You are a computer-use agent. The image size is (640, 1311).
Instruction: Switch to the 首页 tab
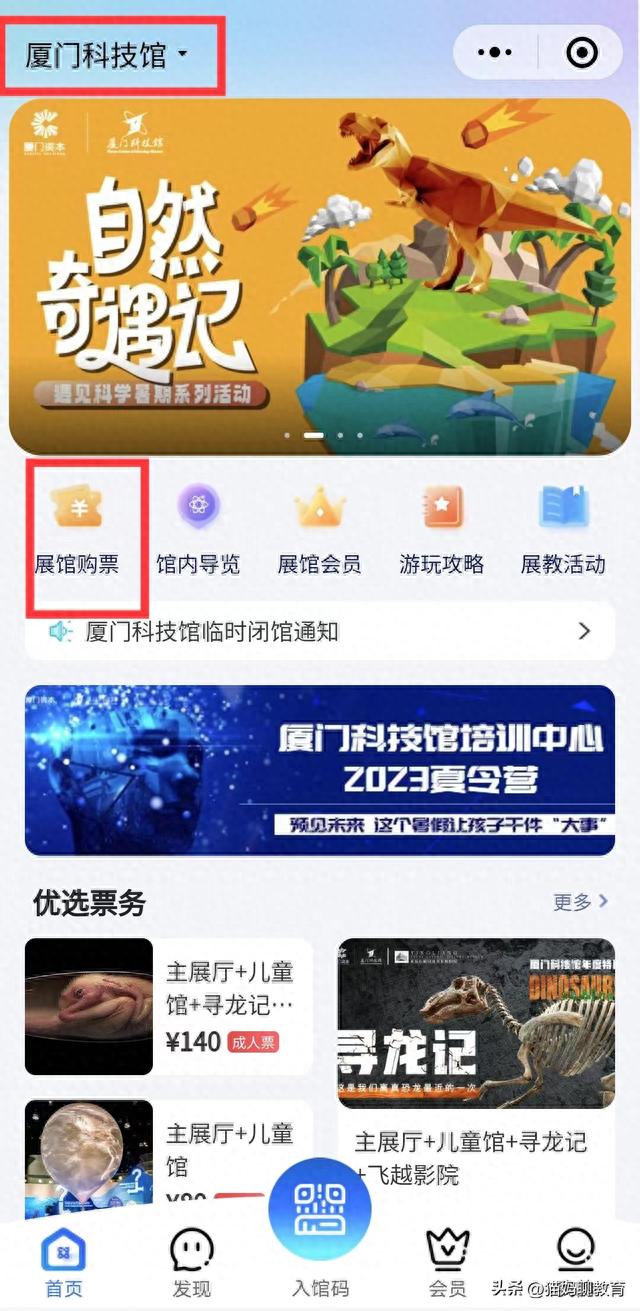click(x=63, y=1262)
